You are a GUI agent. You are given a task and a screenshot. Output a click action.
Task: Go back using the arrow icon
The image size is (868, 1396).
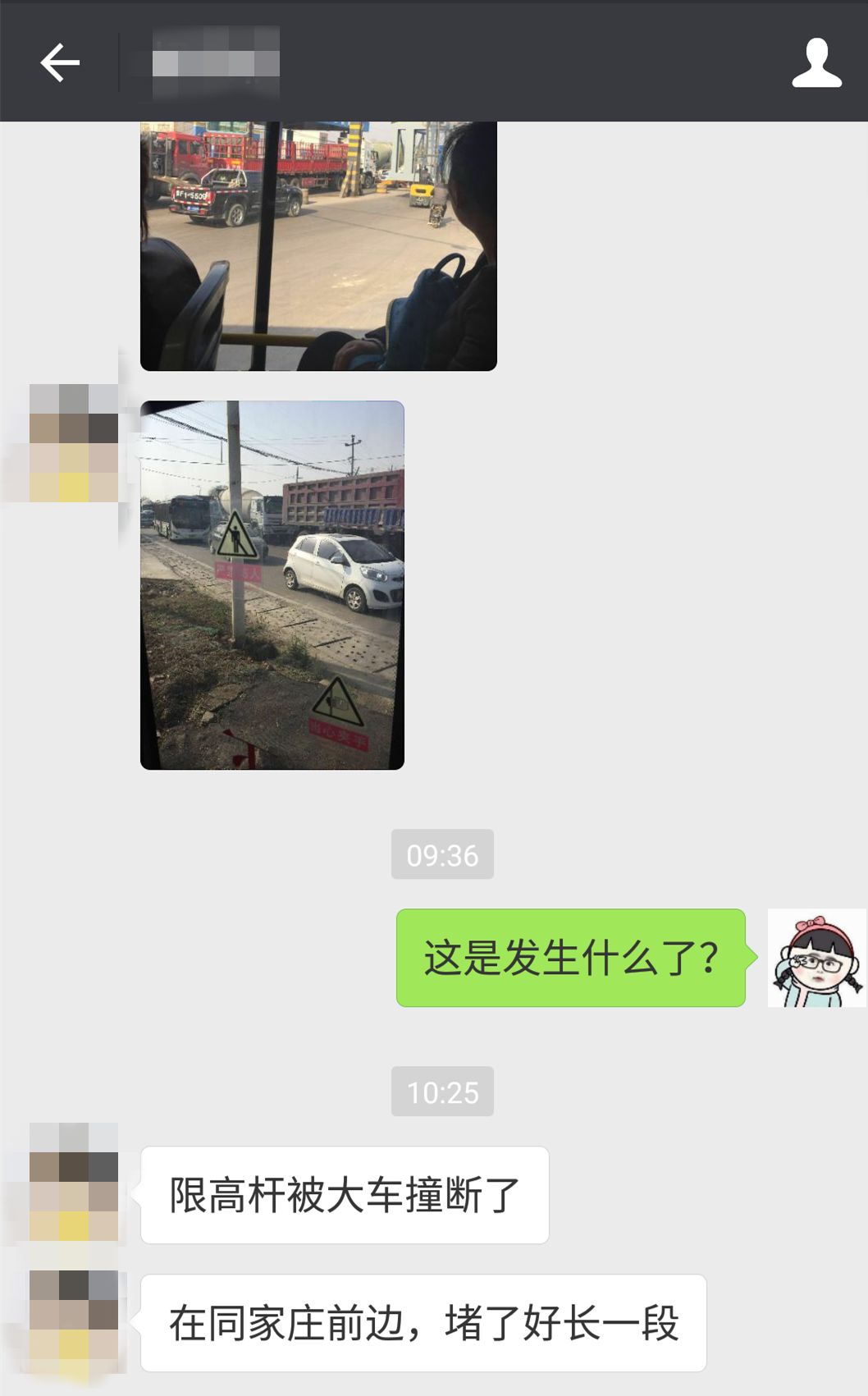60,62
